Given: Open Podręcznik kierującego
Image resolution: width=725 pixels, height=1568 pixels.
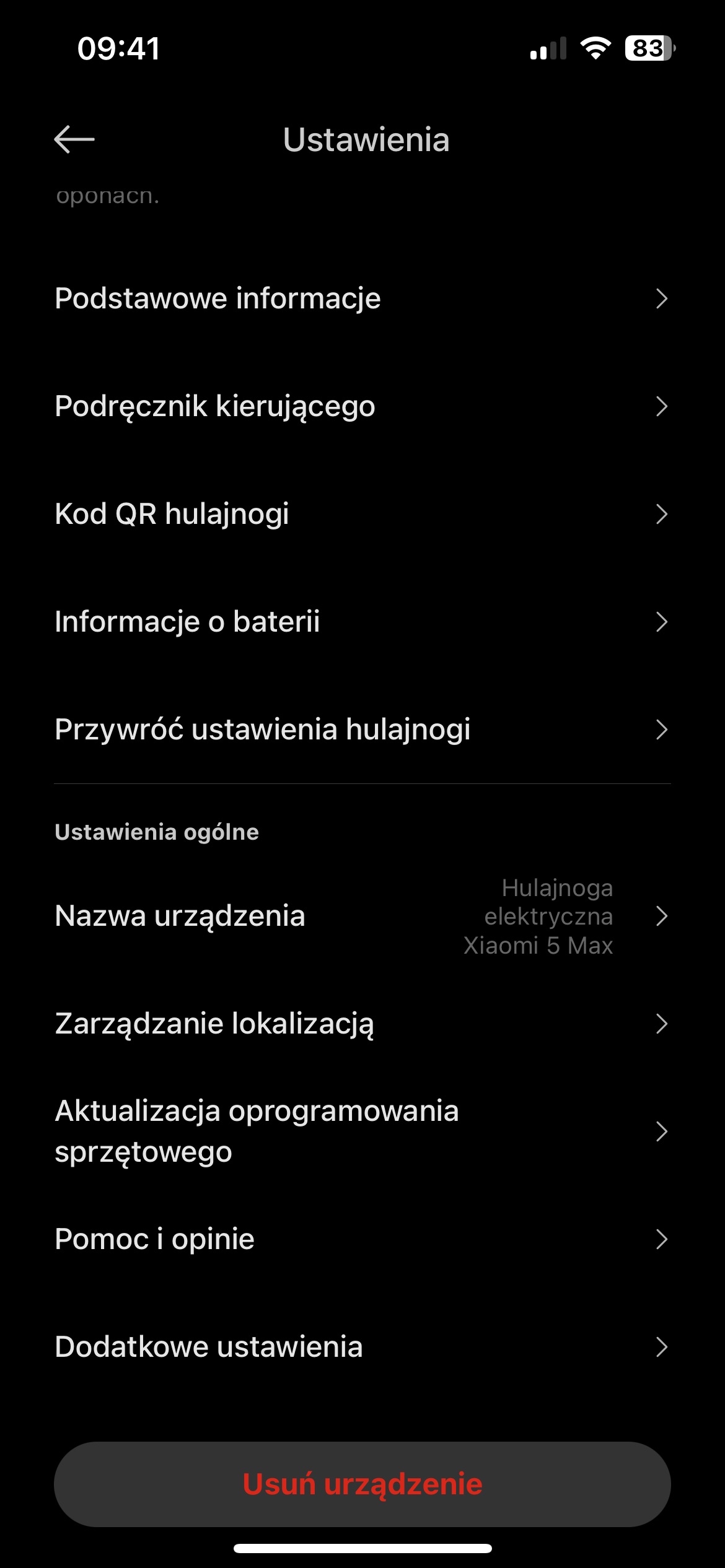Looking at the screenshot, I should (x=362, y=406).
